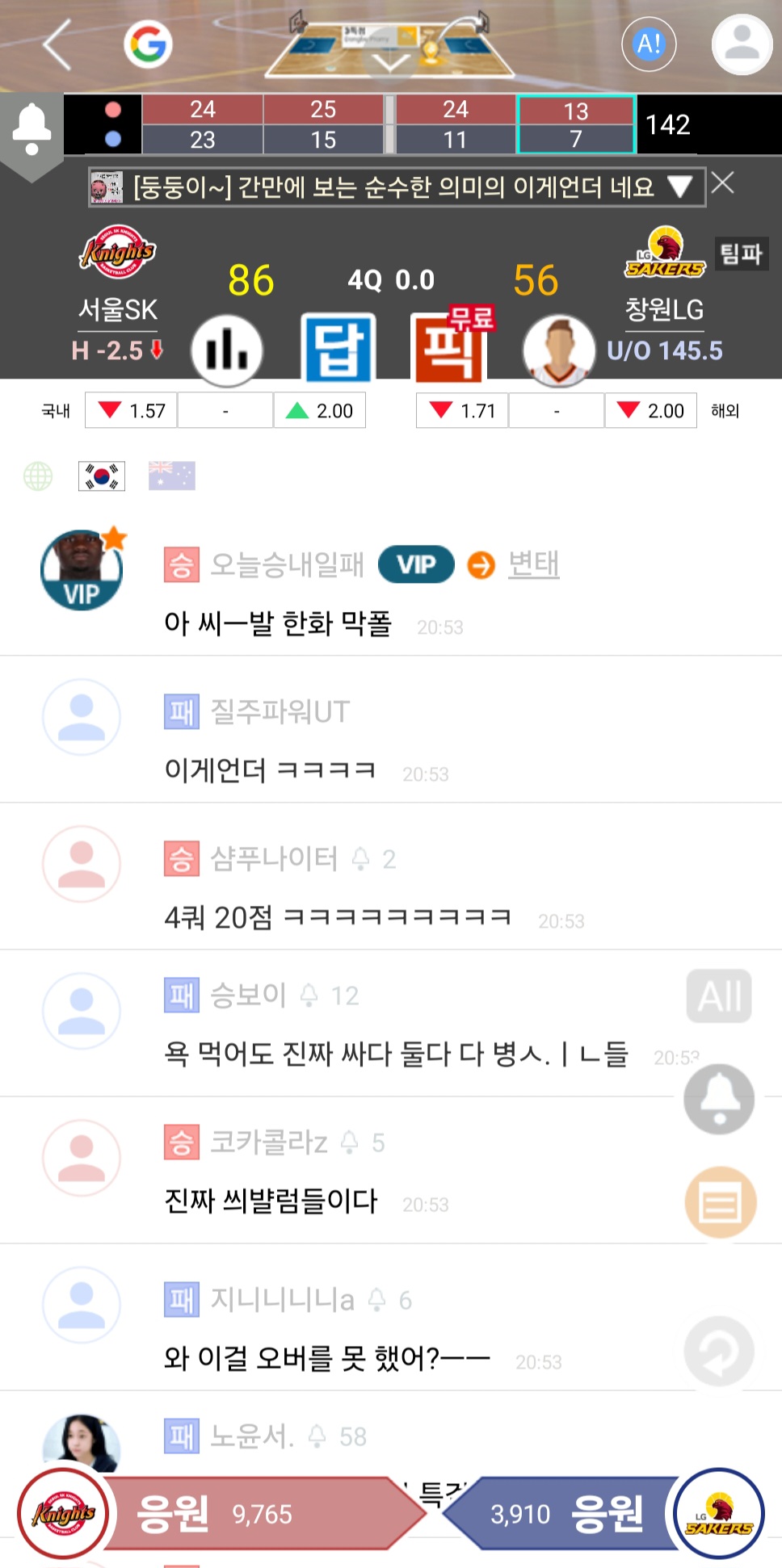This screenshot has width=782, height=1568.
Task: Select the Korean flag chat filter
Action: pyautogui.click(x=102, y=476)
